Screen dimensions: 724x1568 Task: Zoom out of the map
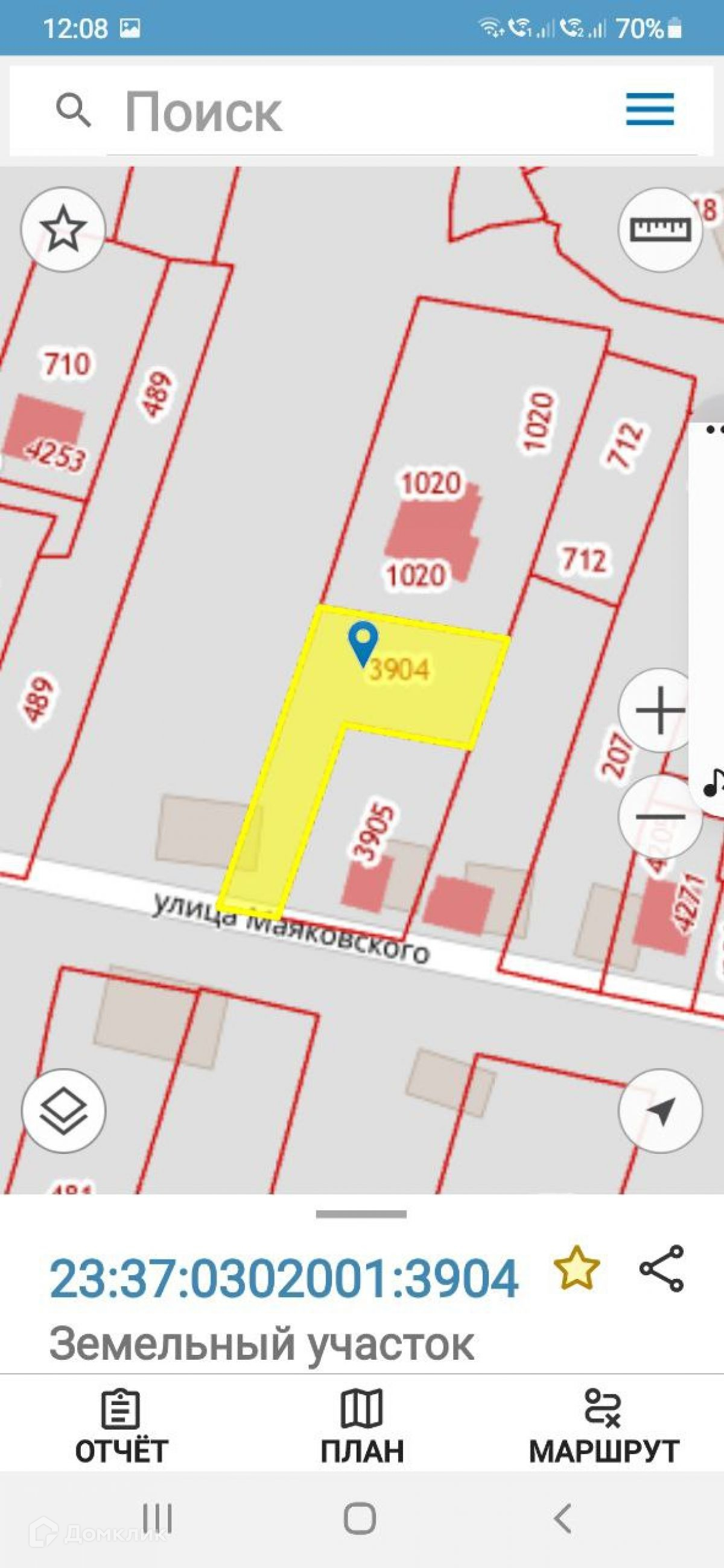(x=659, y=817)
